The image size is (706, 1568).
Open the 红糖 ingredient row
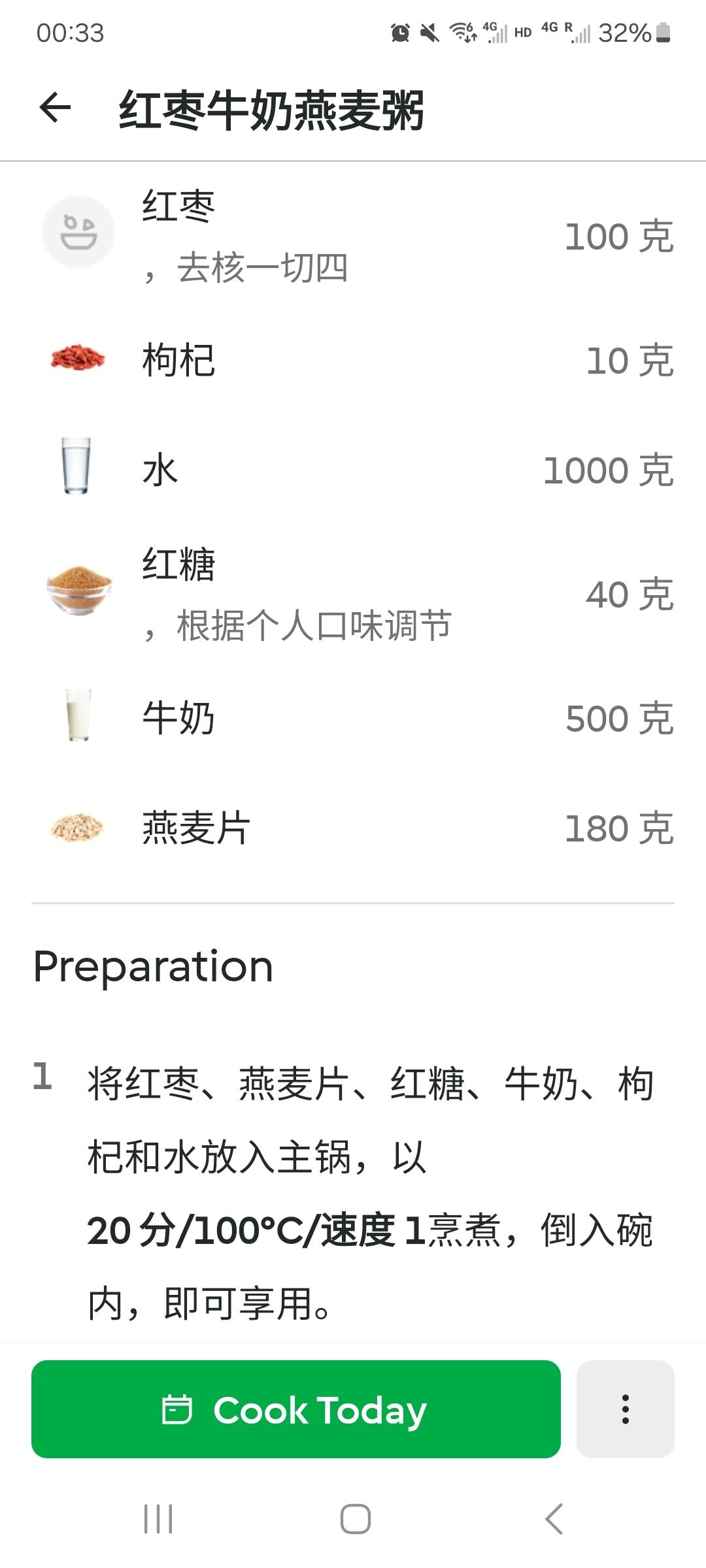[353, 594]
